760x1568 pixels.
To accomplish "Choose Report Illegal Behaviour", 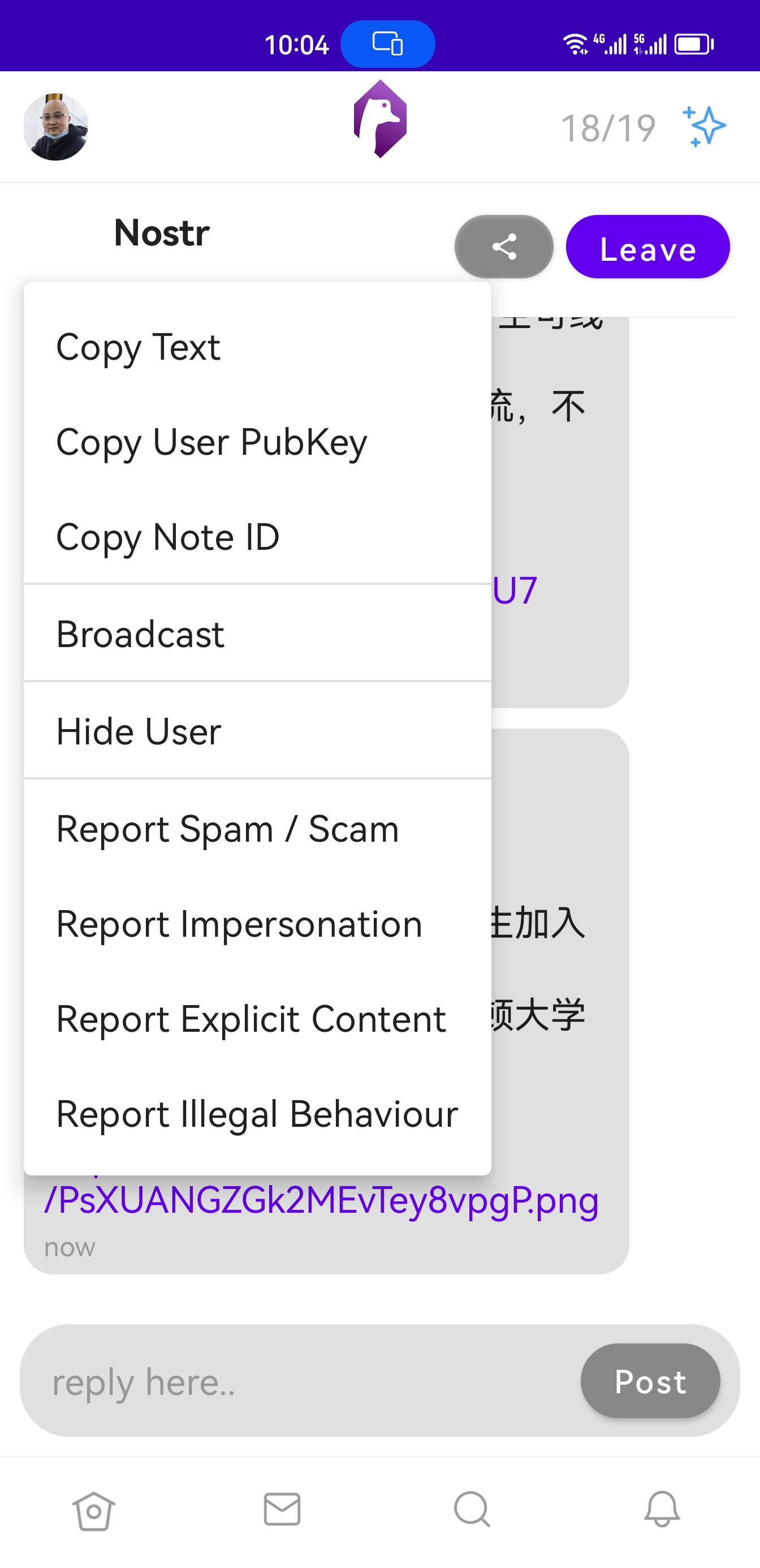I will pos(257,1114).
